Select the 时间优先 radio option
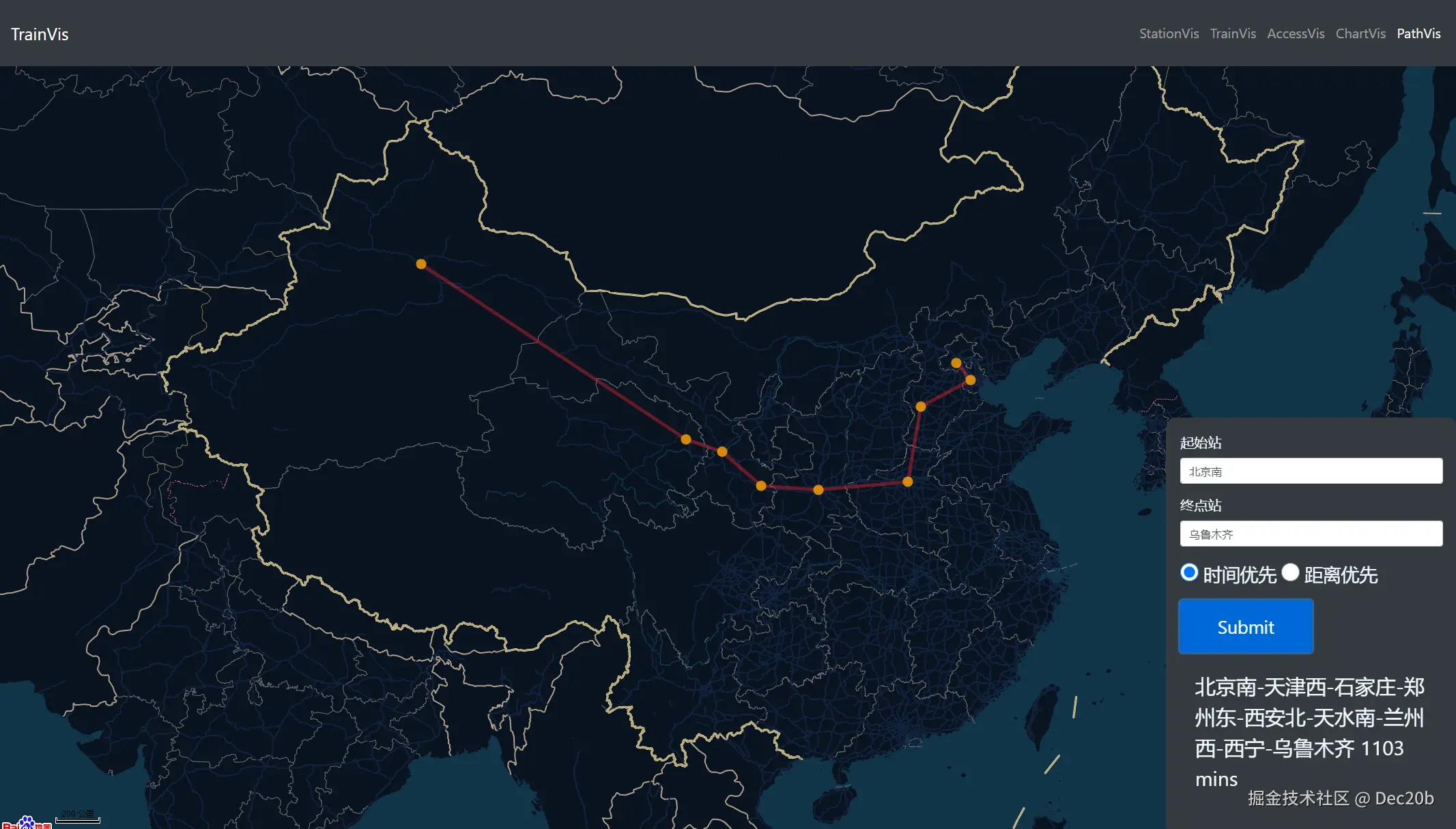 tap(1189, 572)
